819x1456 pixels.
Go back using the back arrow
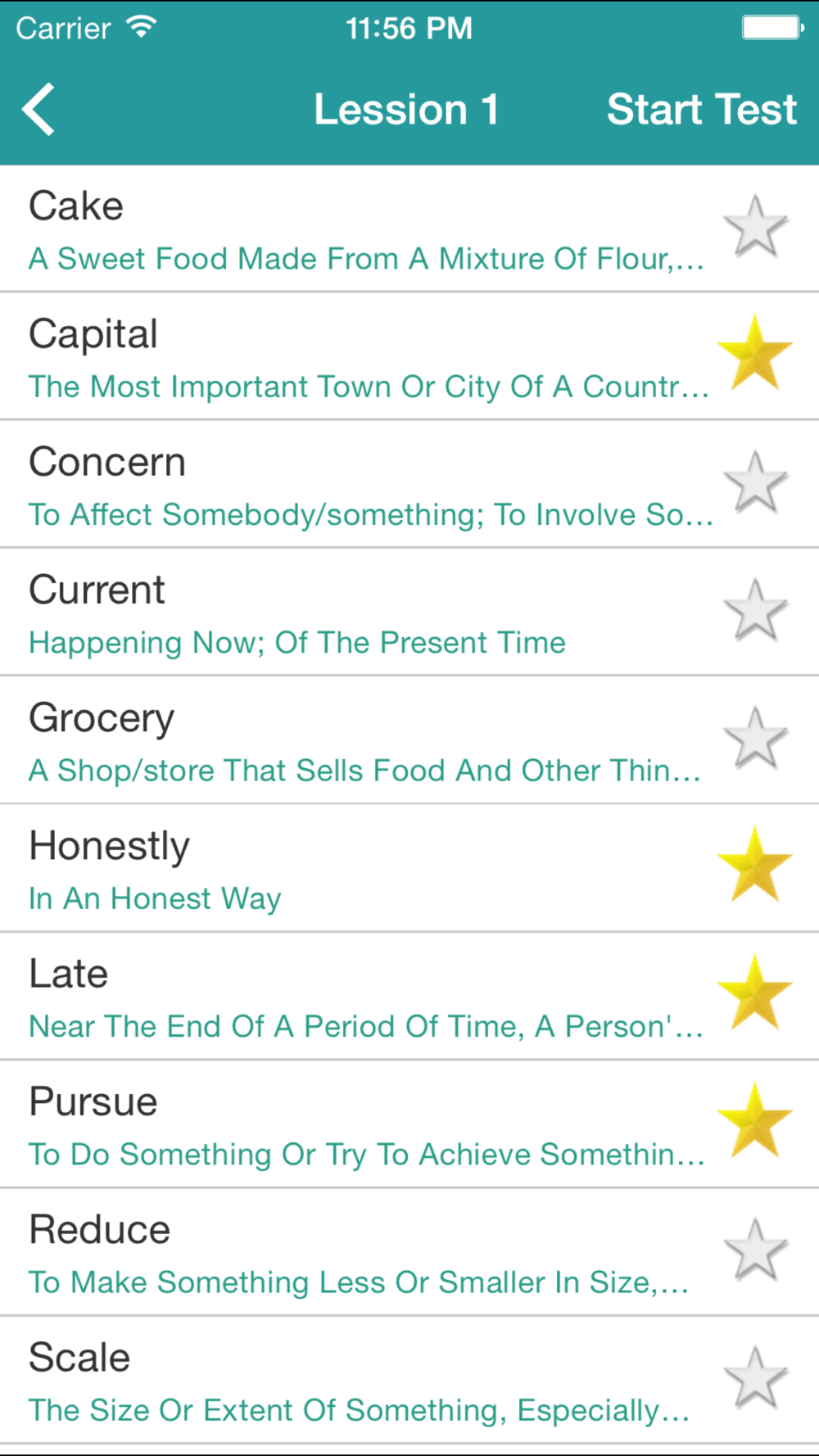coord(38,109)
